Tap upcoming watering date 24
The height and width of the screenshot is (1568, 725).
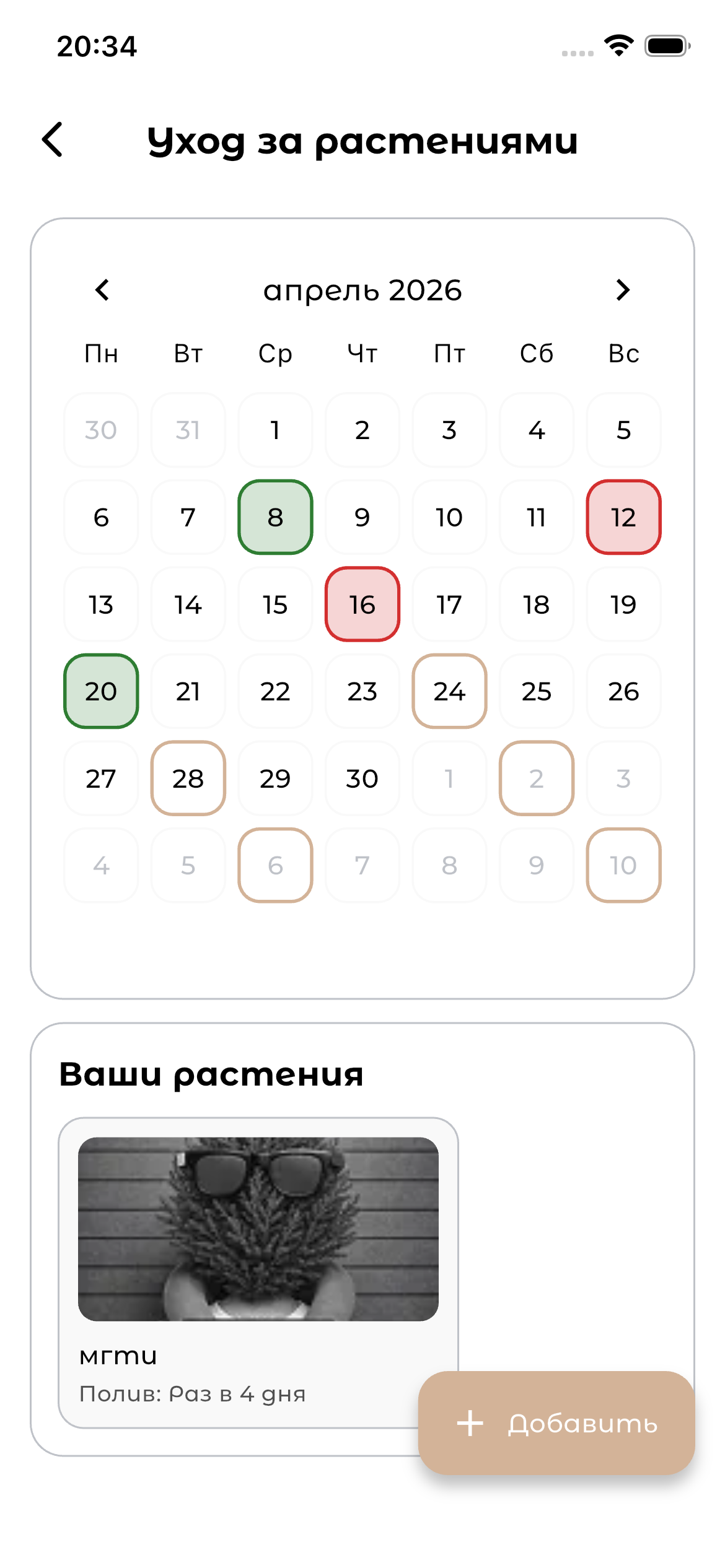point(450,692)
